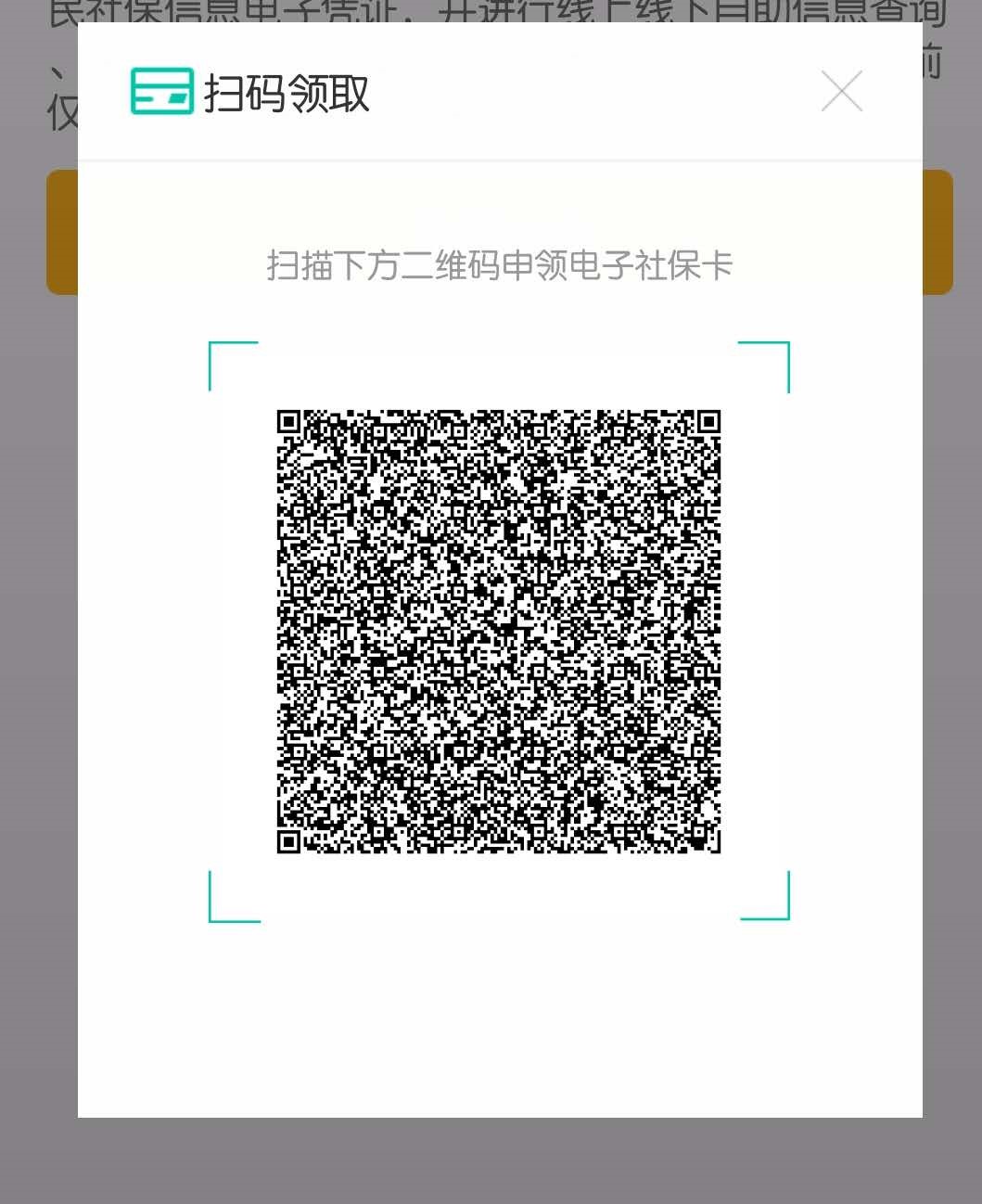Close the 扫码领取 dialog
Viewport: 982px width, 1204px height.
click(841, 91)
